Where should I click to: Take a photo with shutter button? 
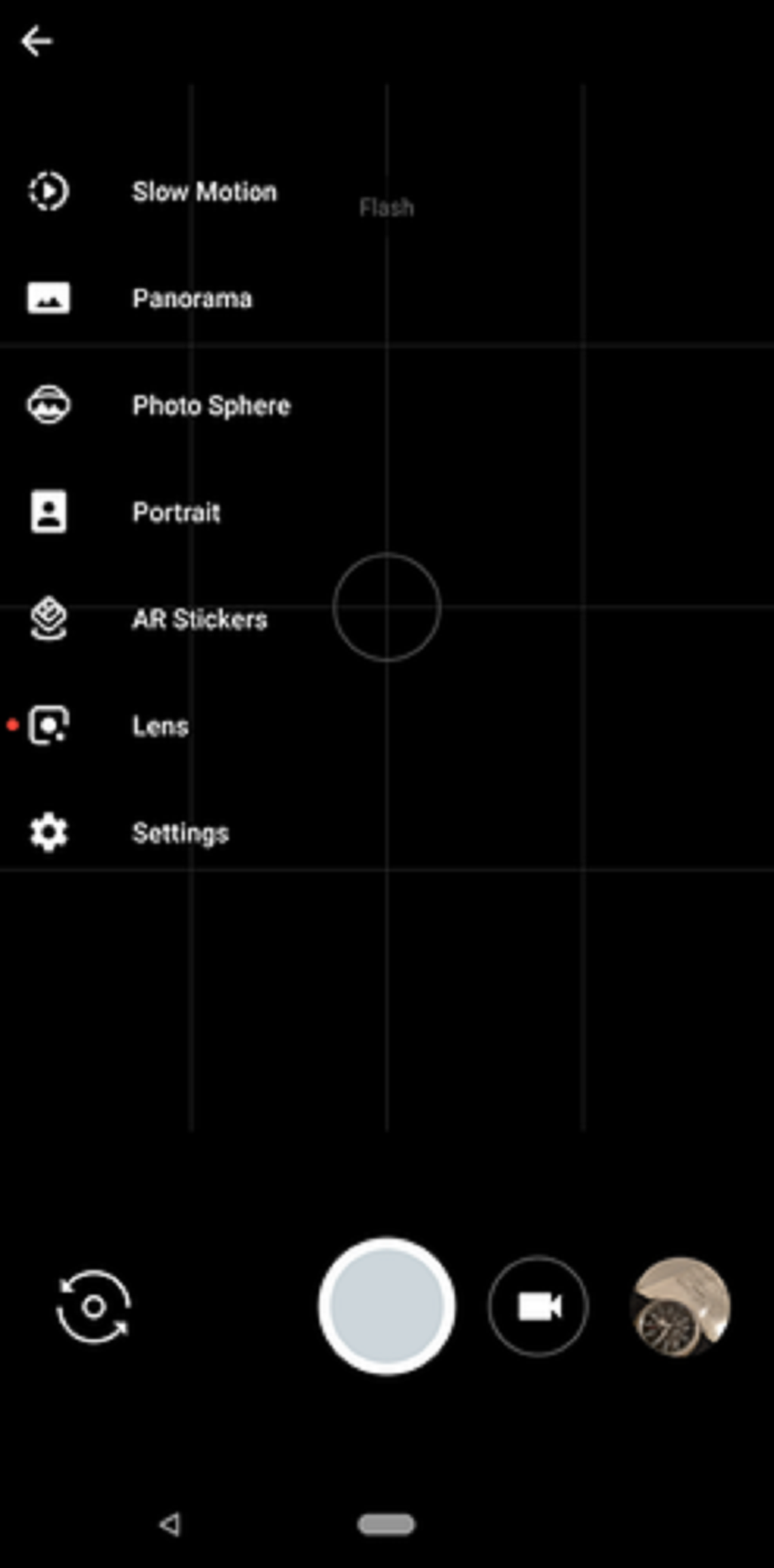click(x=387, y=1307)
